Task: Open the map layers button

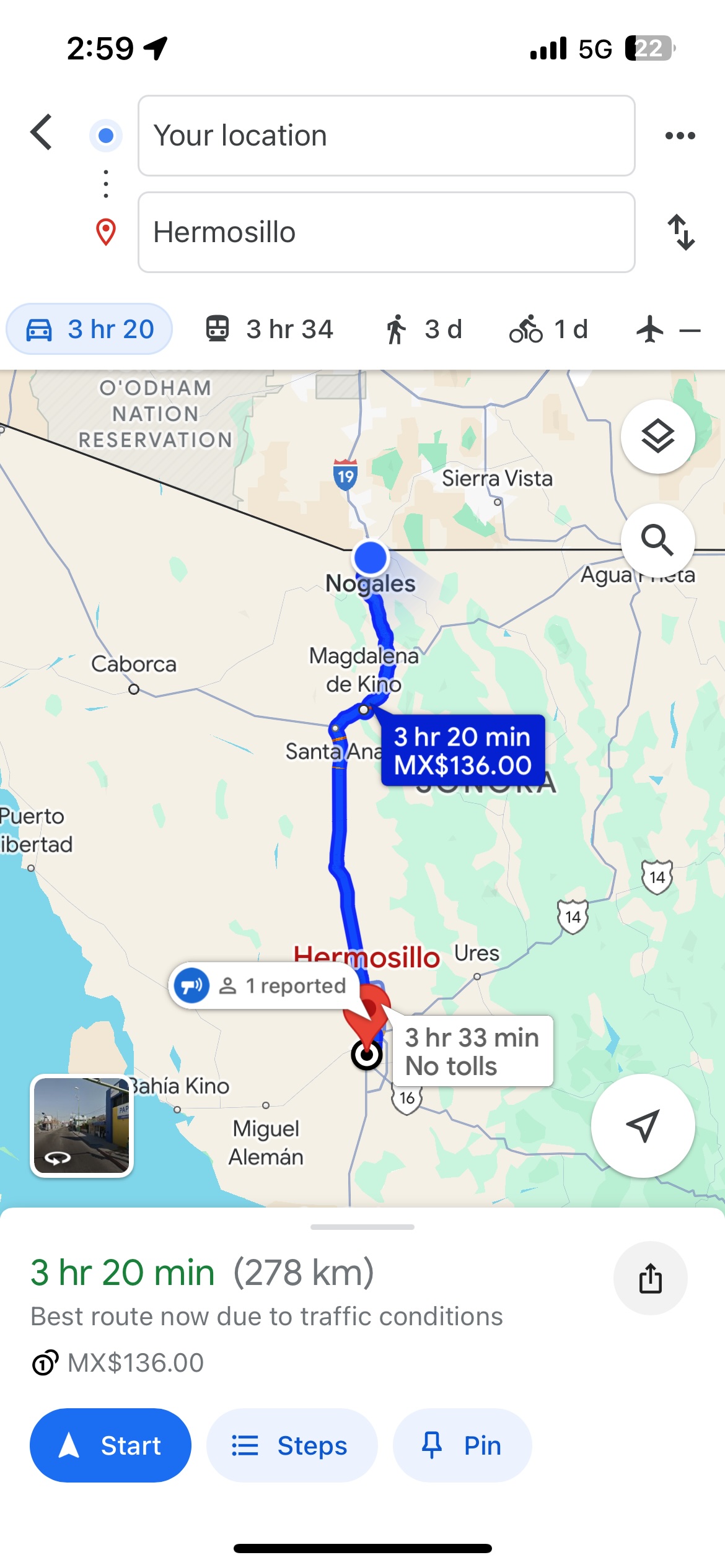Action: coord(657,437)
